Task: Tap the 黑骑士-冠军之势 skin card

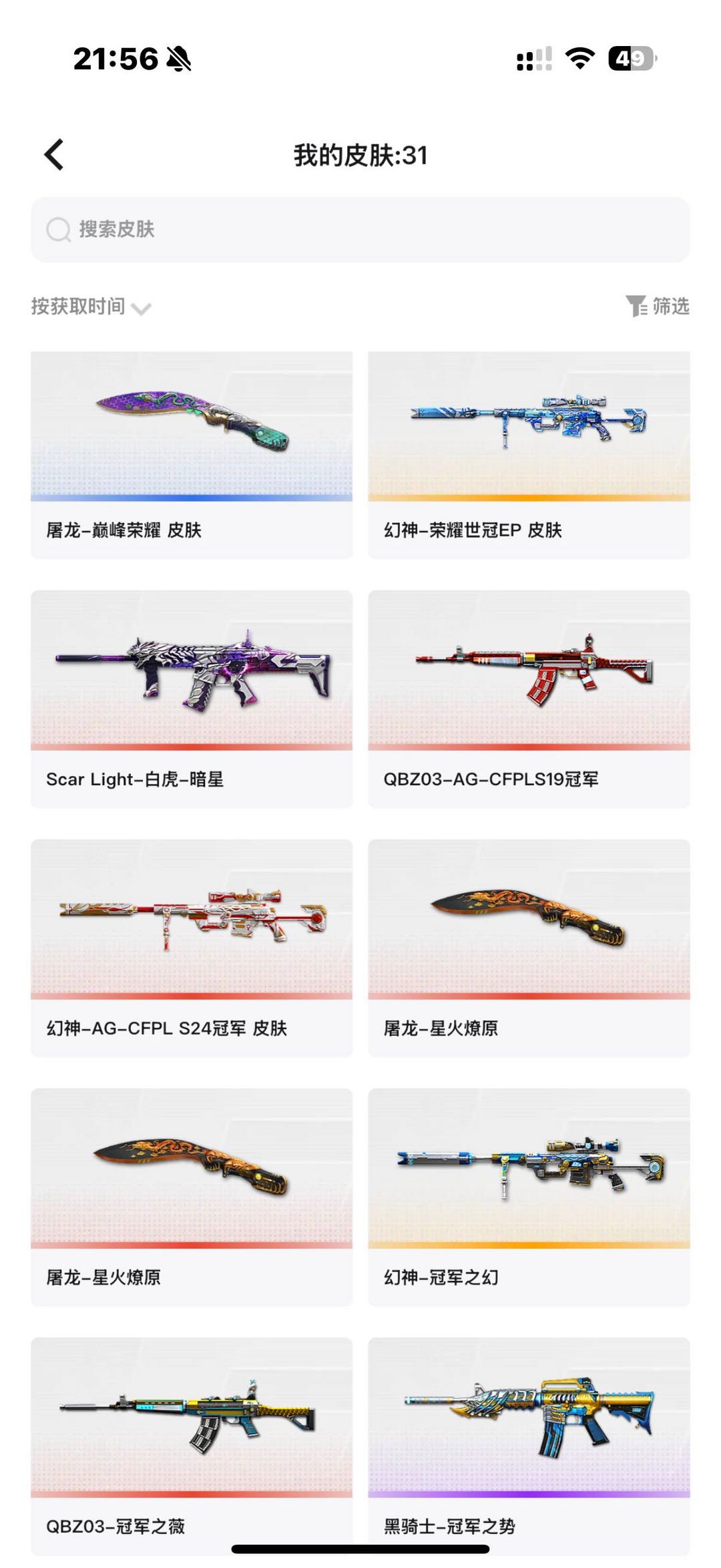Action: coord(529,1442)
